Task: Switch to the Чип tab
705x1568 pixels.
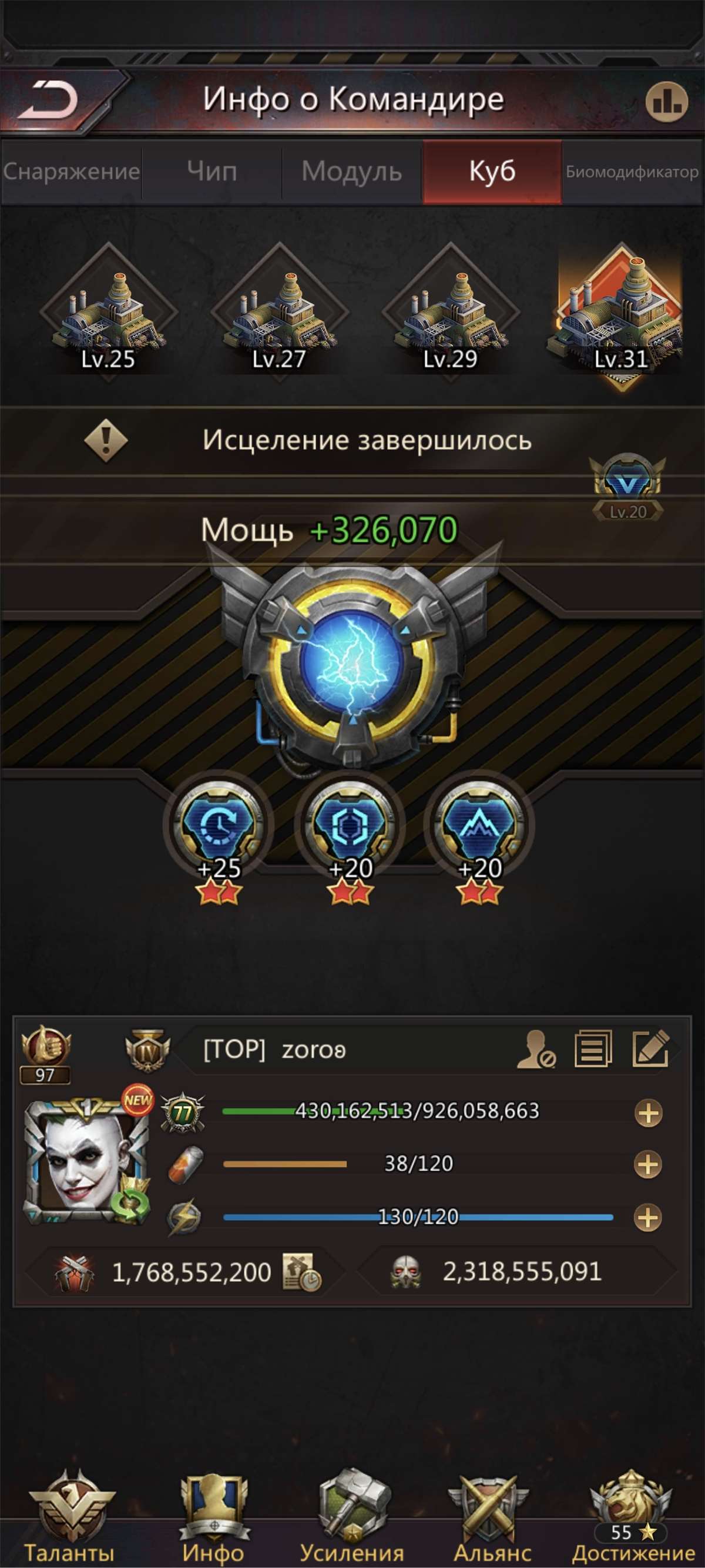Action: (x=211, y=172)
